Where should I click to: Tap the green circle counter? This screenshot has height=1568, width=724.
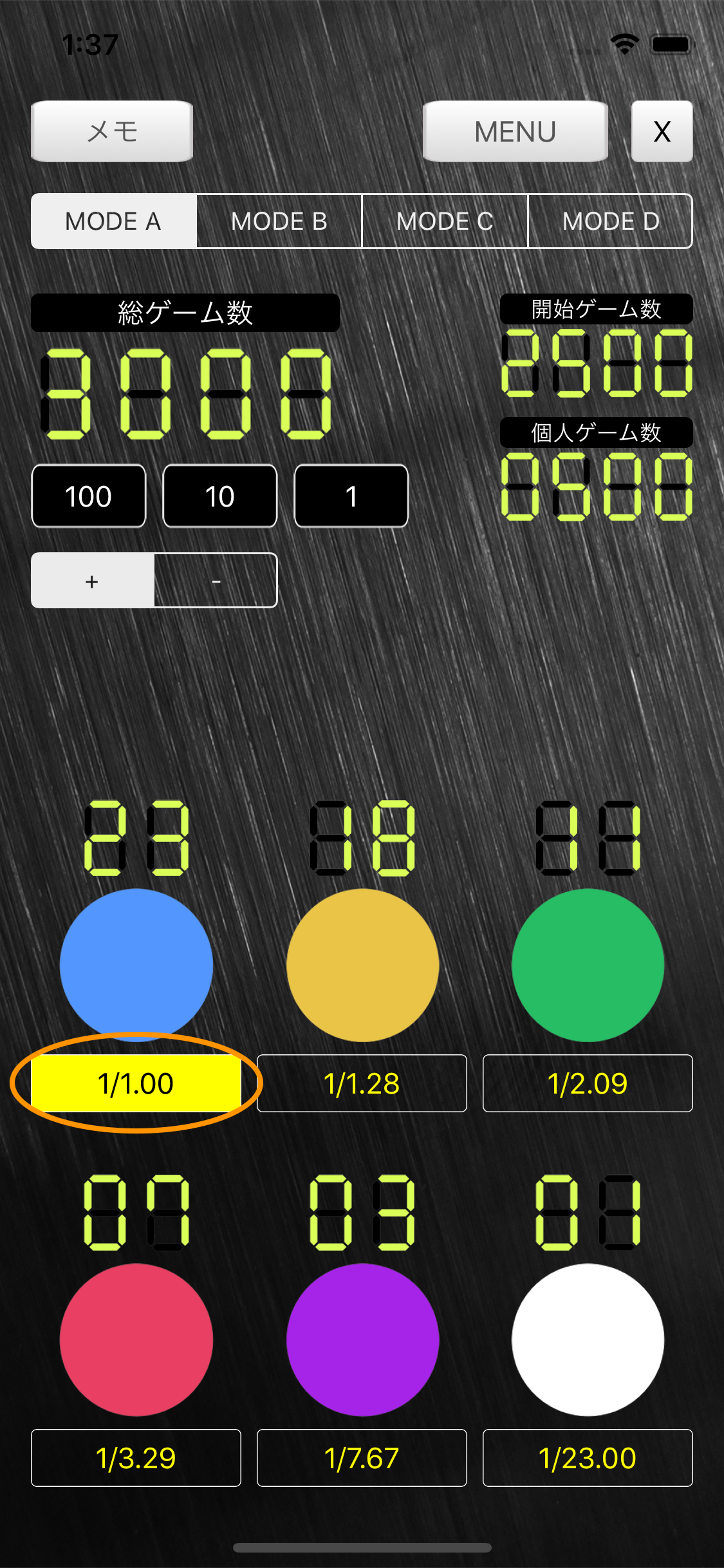pos(588,964)
